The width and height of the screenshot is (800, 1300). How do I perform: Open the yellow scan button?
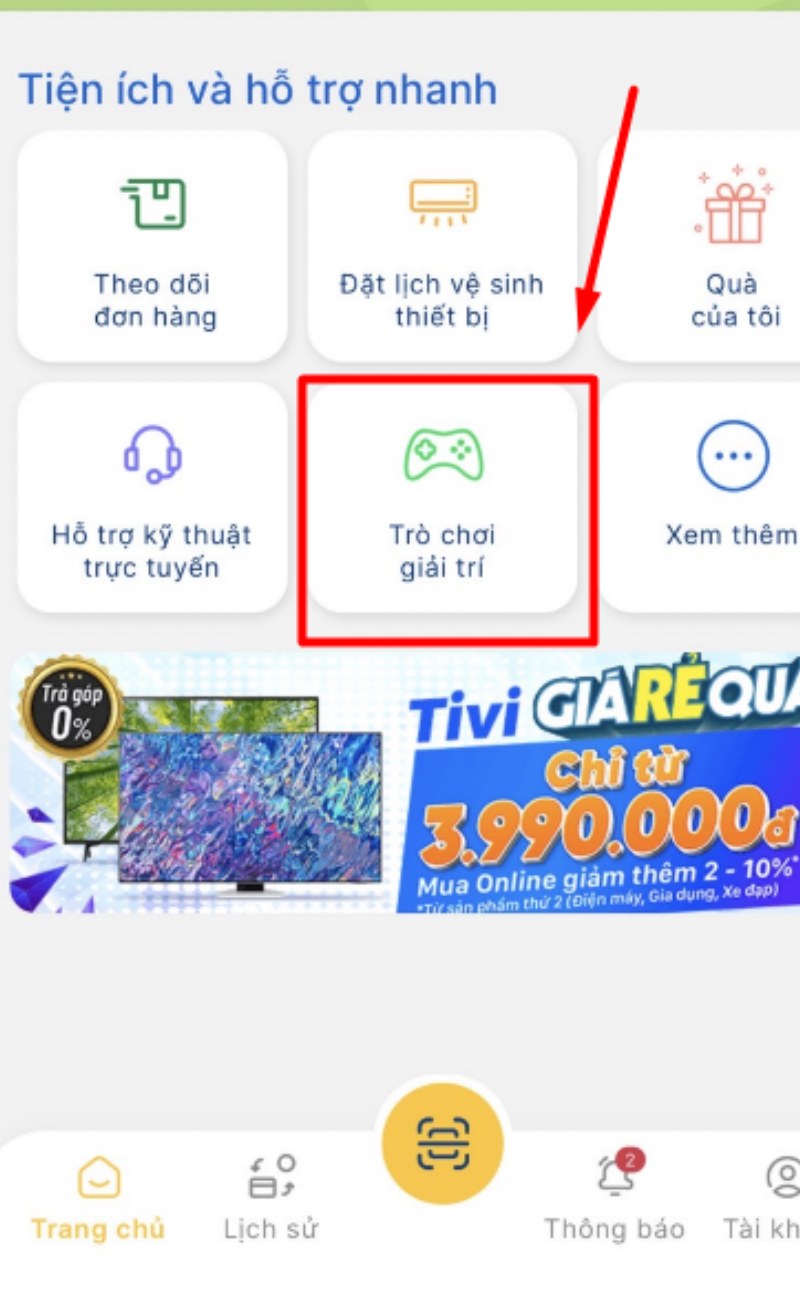[443, 1142]
